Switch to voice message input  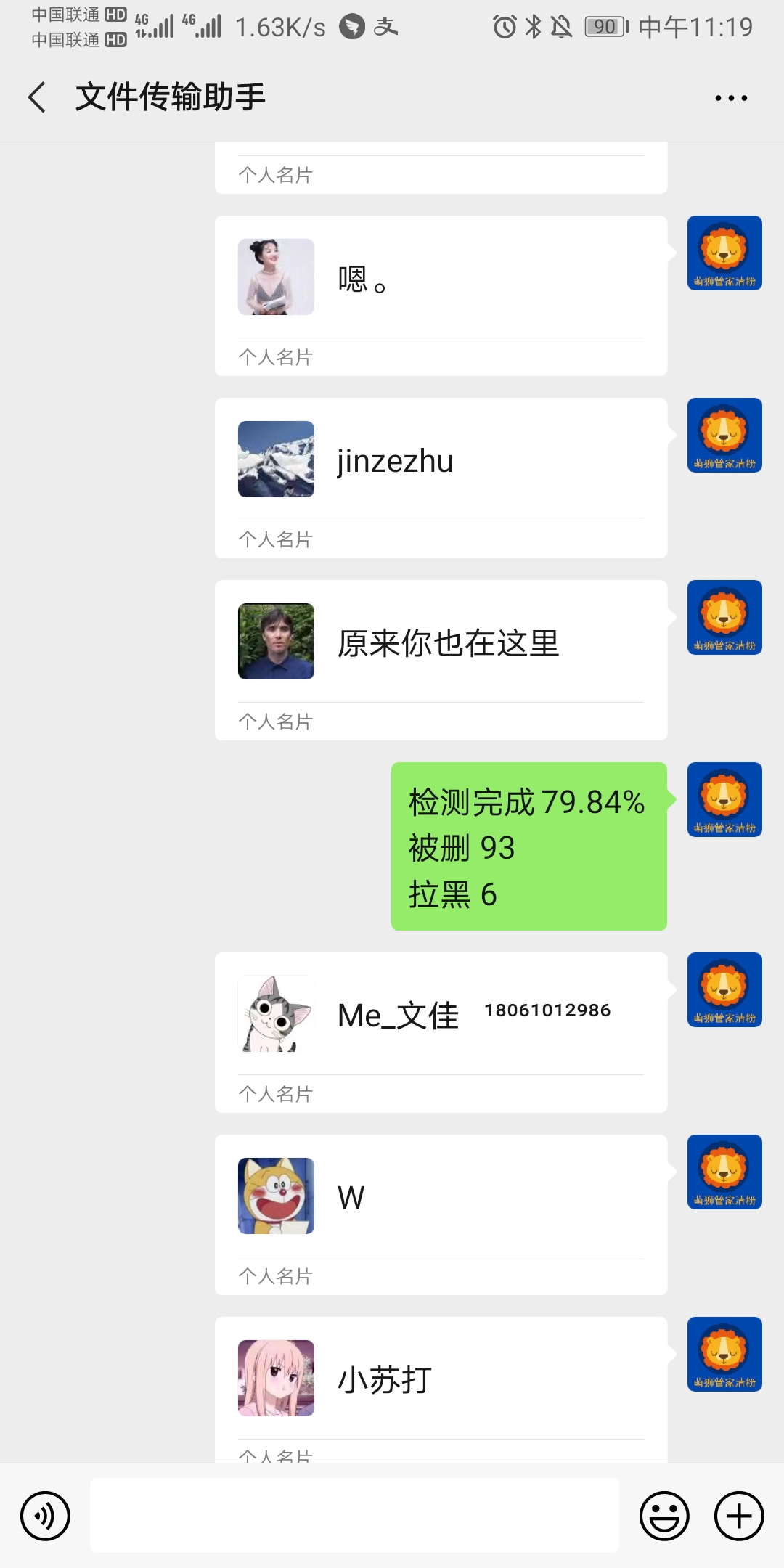coord(45,1516)
